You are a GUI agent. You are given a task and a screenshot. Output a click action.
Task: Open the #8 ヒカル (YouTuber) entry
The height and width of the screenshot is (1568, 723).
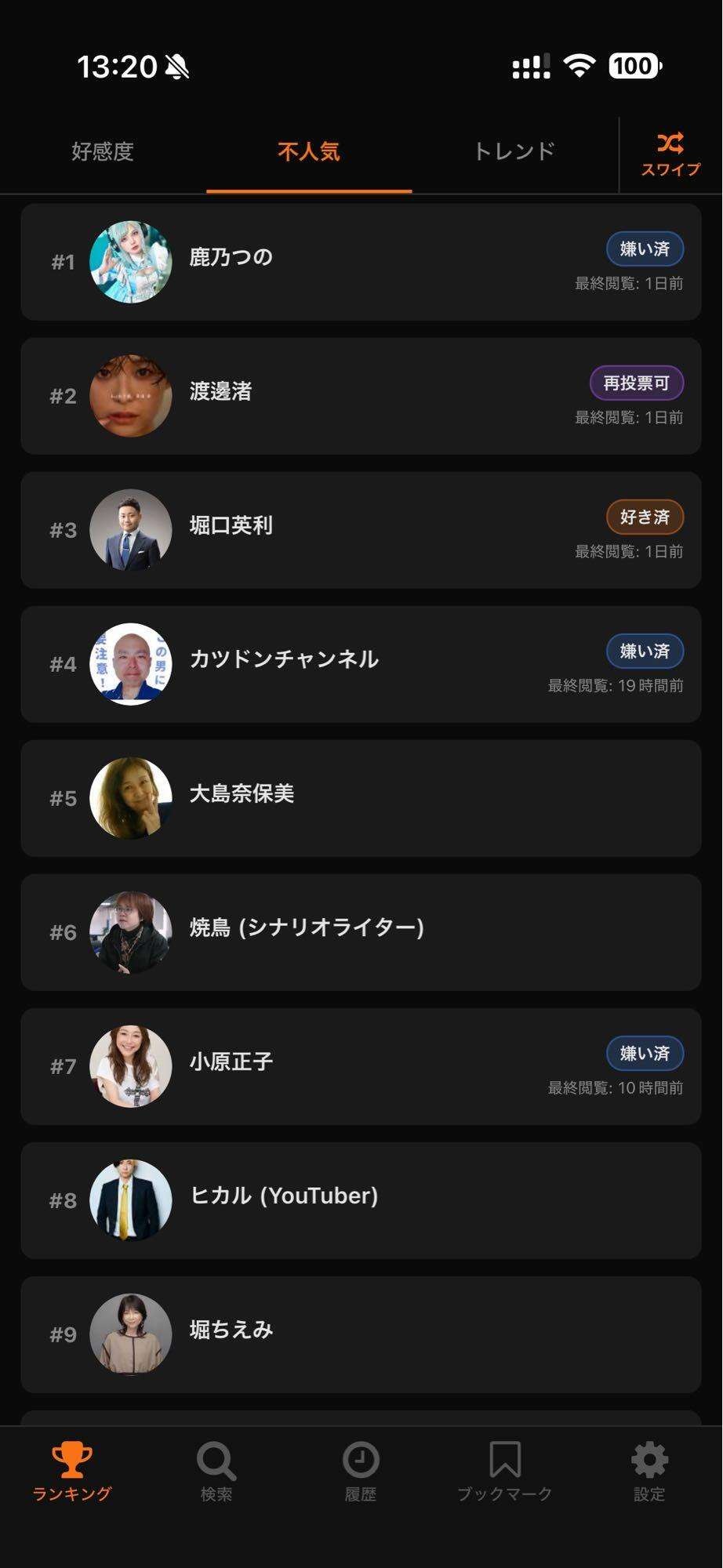[361, 1200]
